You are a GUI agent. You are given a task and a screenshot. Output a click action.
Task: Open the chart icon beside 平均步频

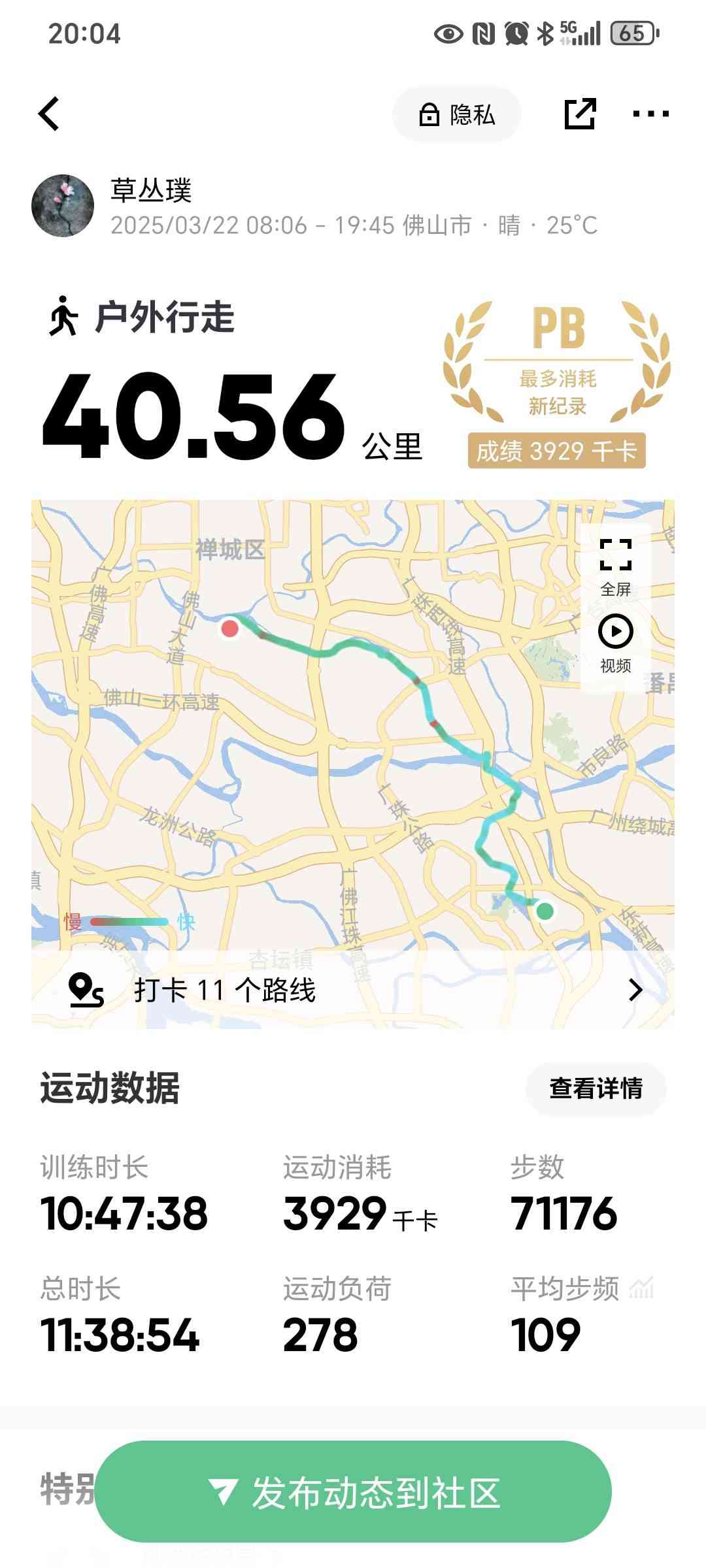pyautogui.click(x=641, y=1288)
